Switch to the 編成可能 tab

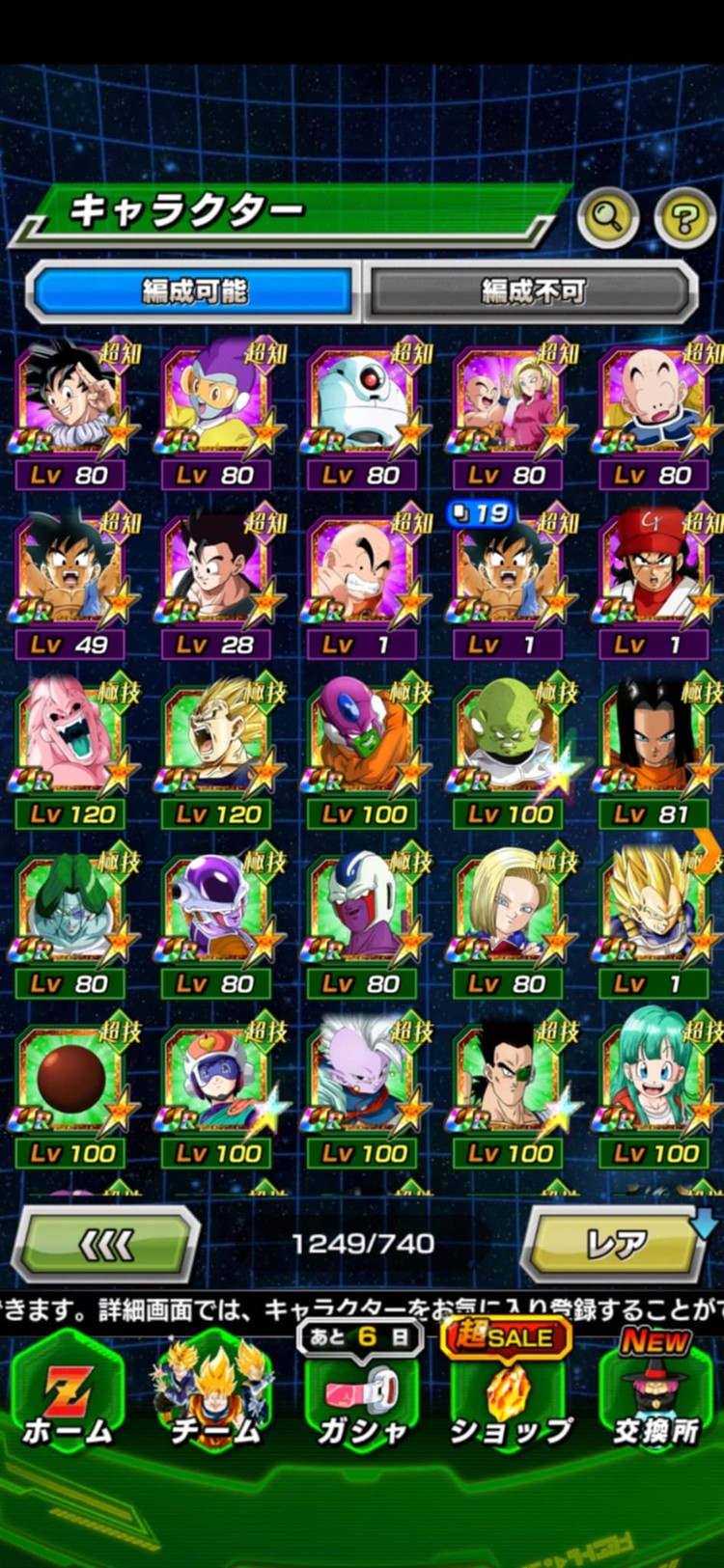194,290
